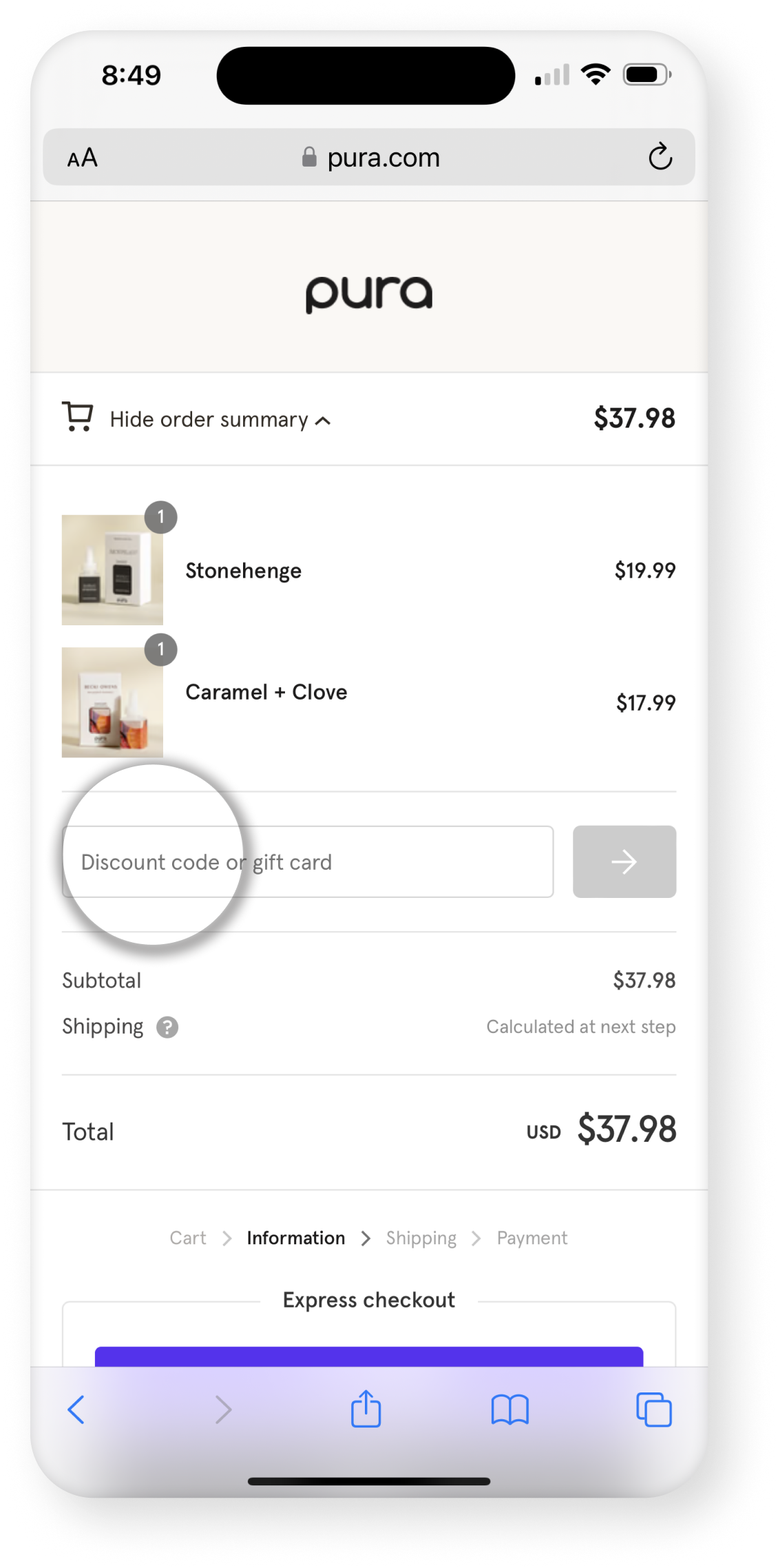Go back to Cart in breadcrumb

coord(188,1237)
